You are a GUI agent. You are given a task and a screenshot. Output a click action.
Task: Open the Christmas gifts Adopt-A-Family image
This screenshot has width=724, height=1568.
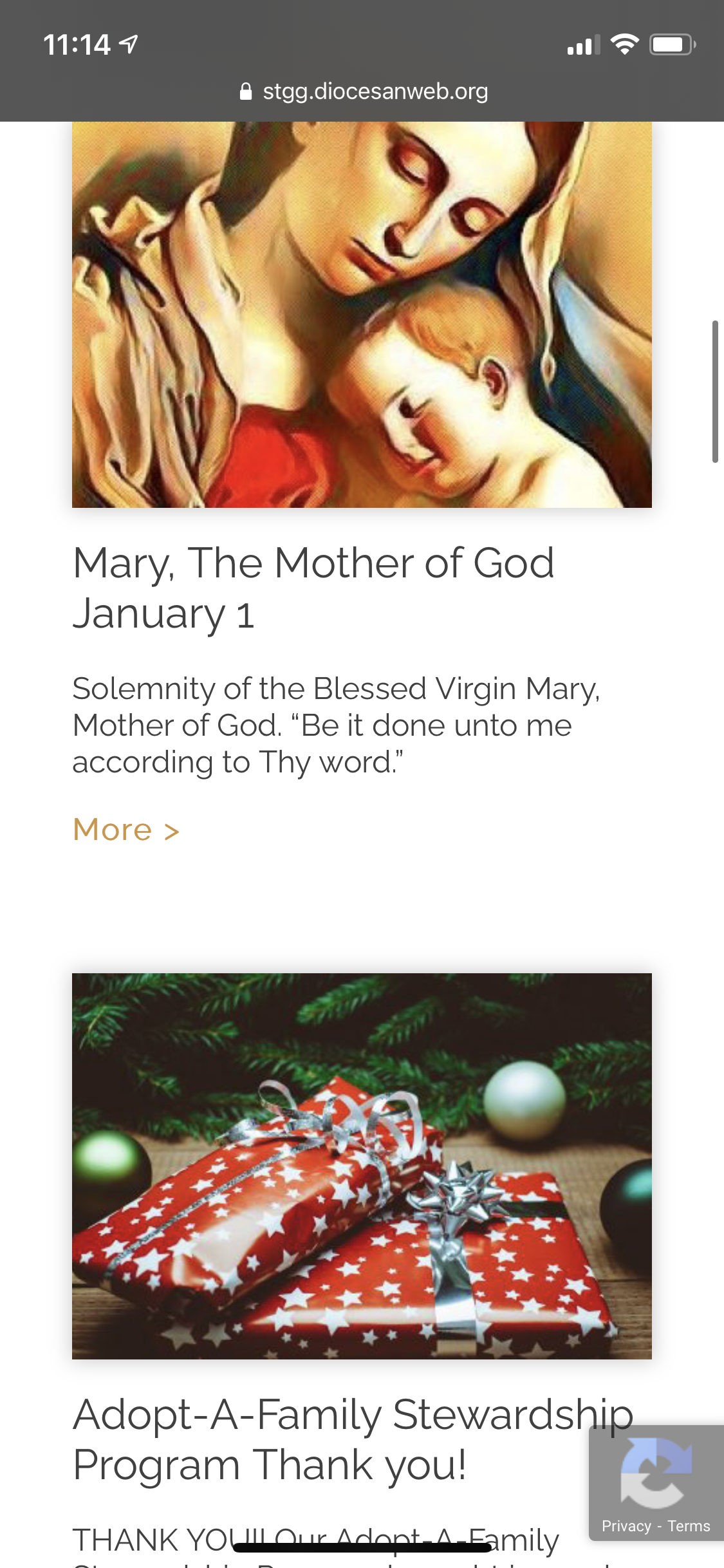362,1166
